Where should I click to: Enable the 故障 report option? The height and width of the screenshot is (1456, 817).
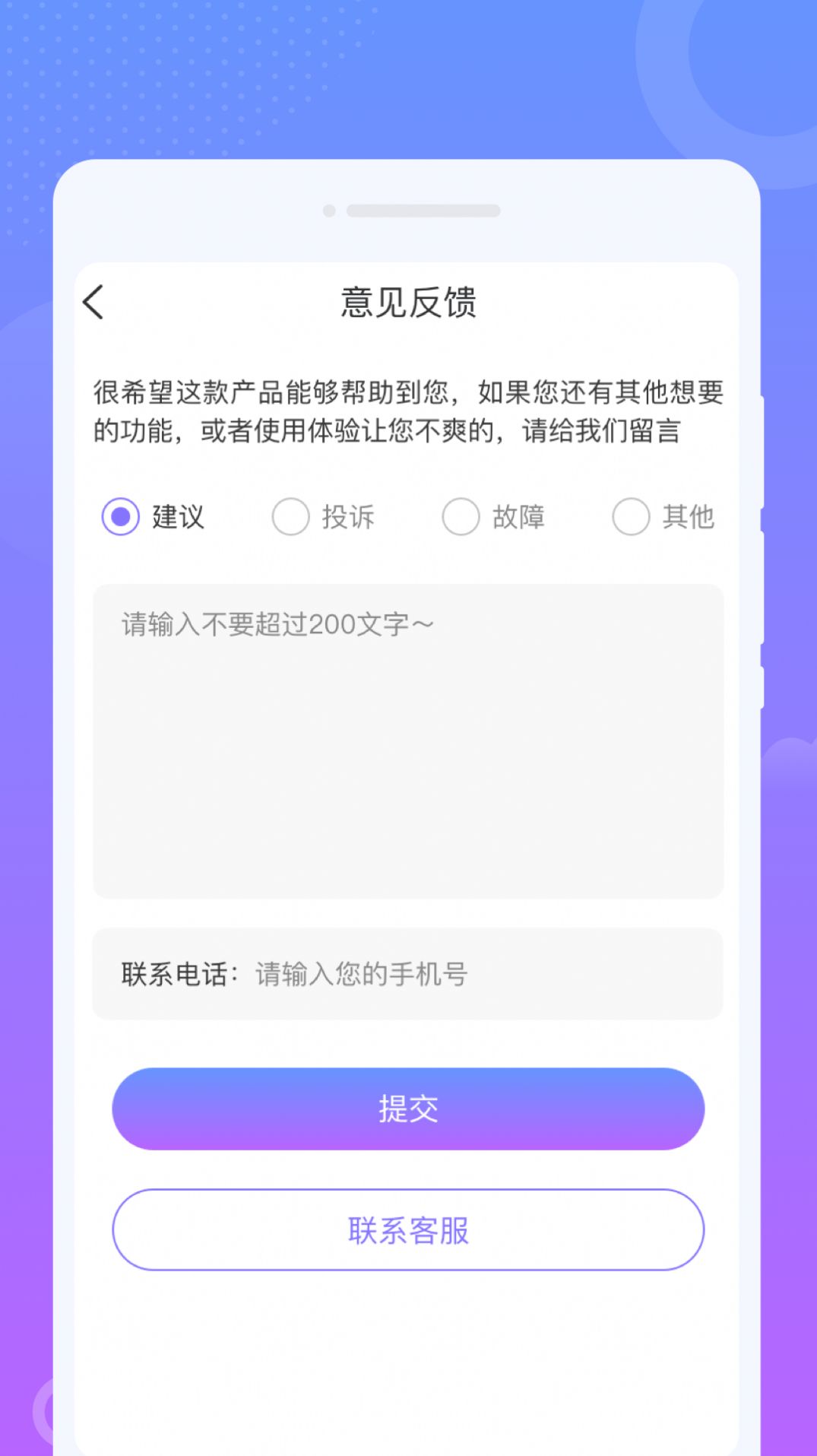461,517
